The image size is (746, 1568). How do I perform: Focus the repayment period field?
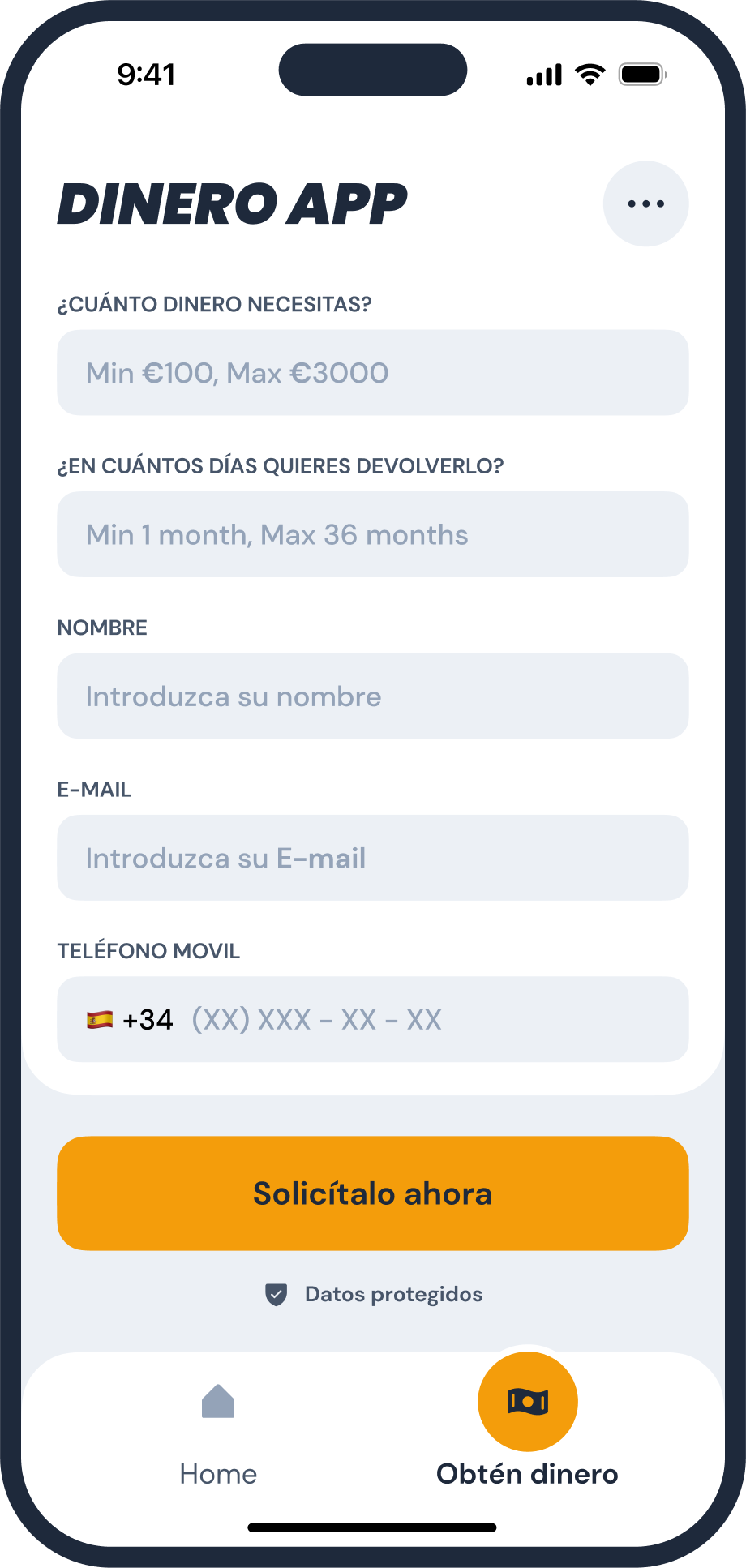(x=372, y=534)
